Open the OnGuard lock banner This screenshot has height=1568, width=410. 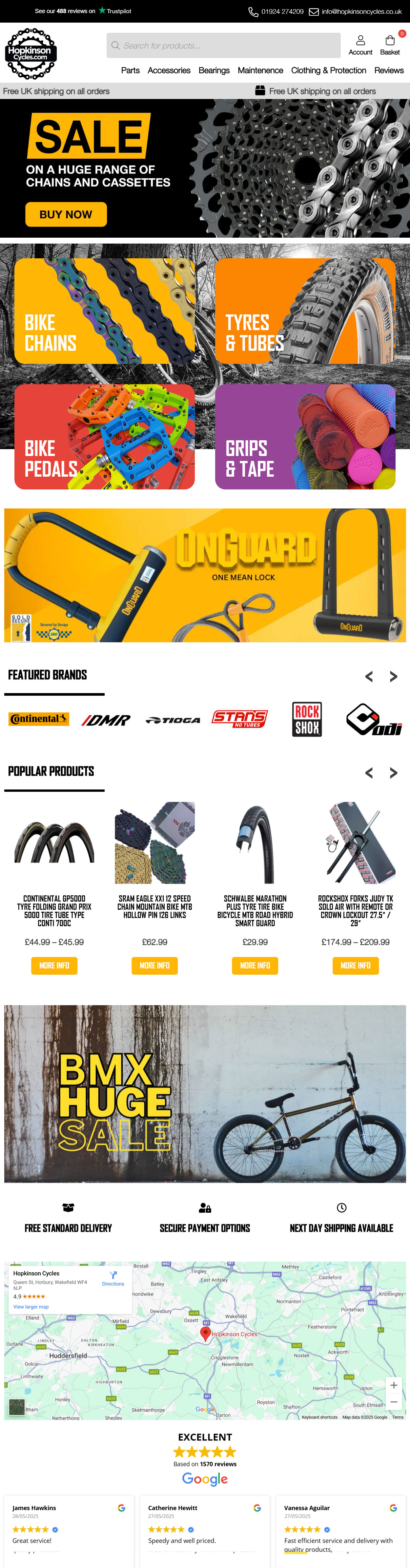[x=205, y=575]
